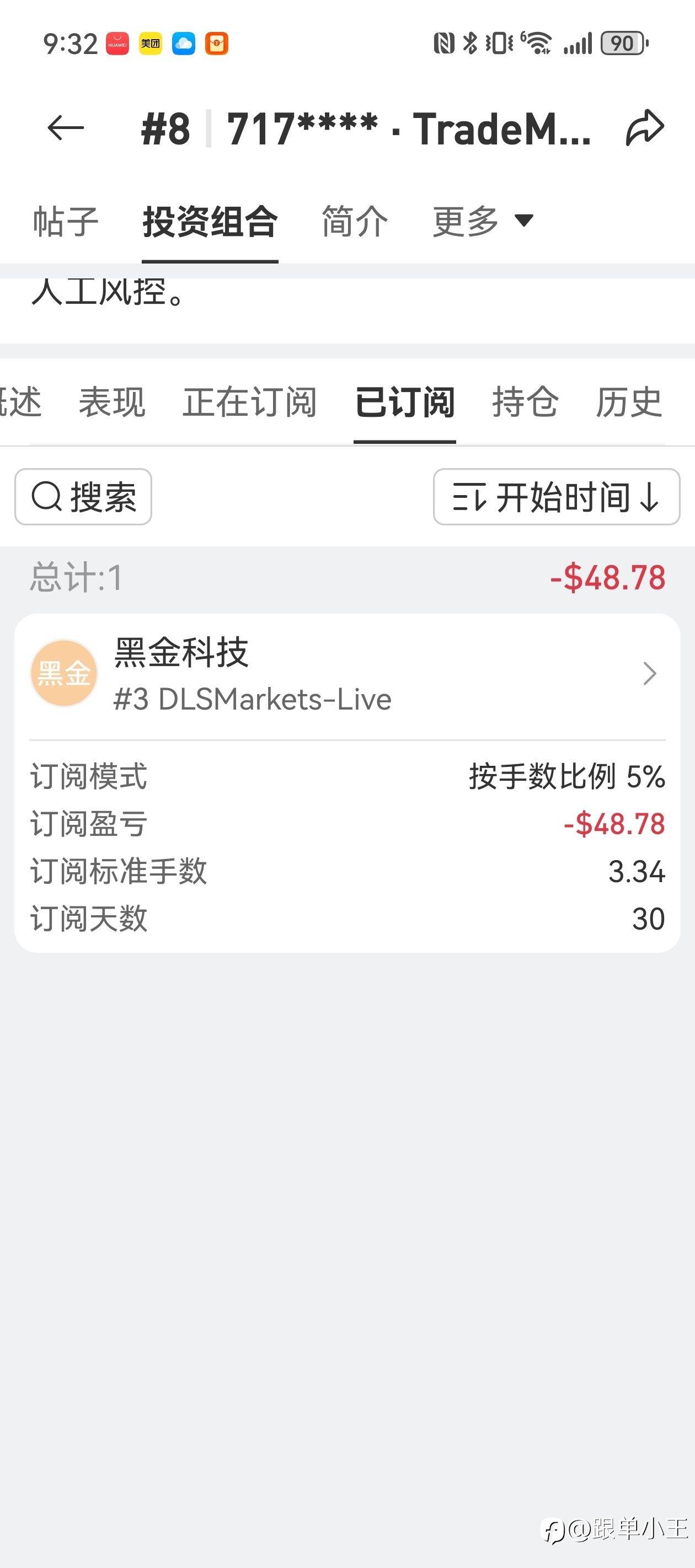Image resolution: width=695 pixels, height=1568 pixels.
Task: Open the share icon at top right
Action: coord(646,127)
